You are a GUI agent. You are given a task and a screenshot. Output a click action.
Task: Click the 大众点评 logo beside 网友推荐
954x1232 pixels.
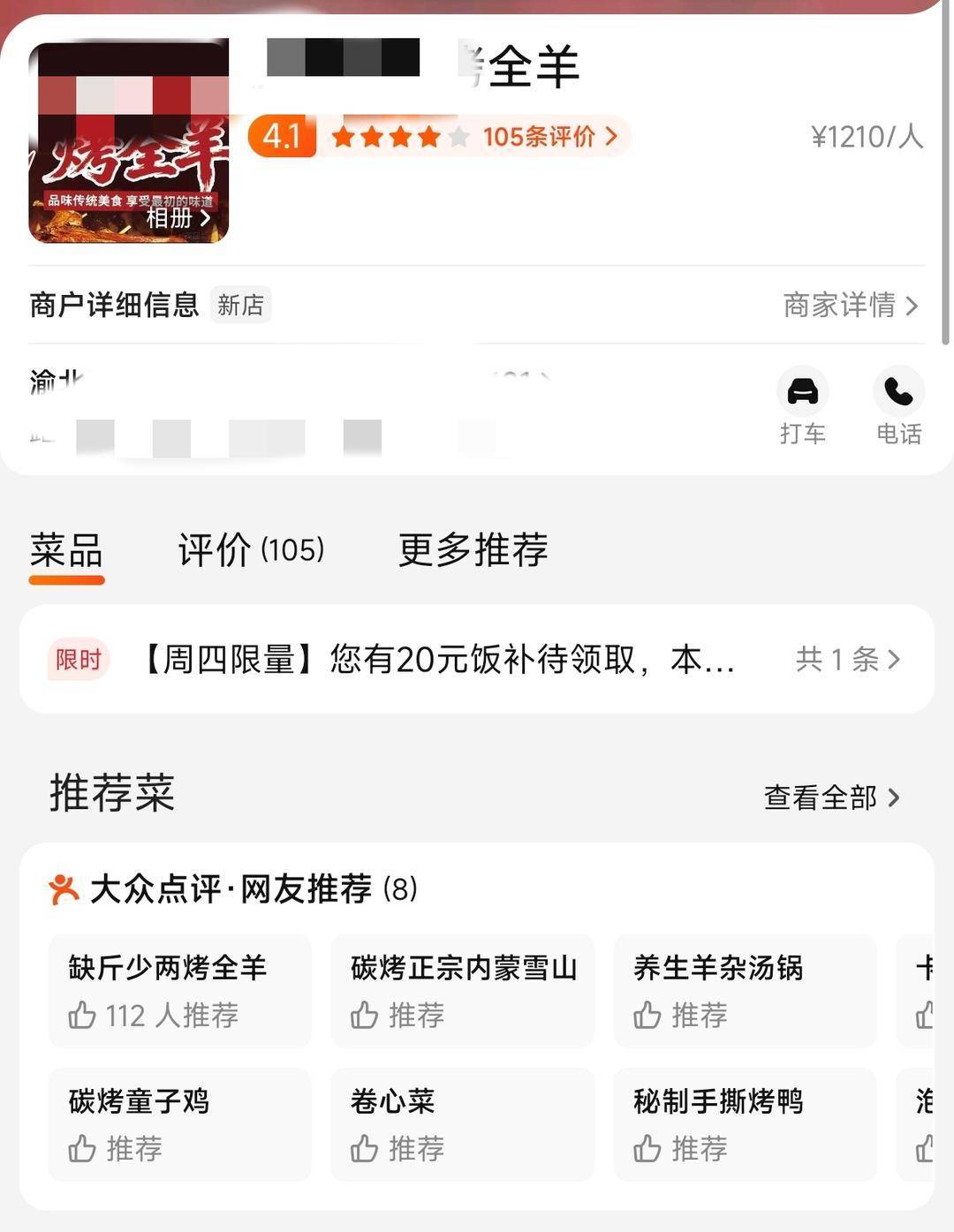pos(62,890)
